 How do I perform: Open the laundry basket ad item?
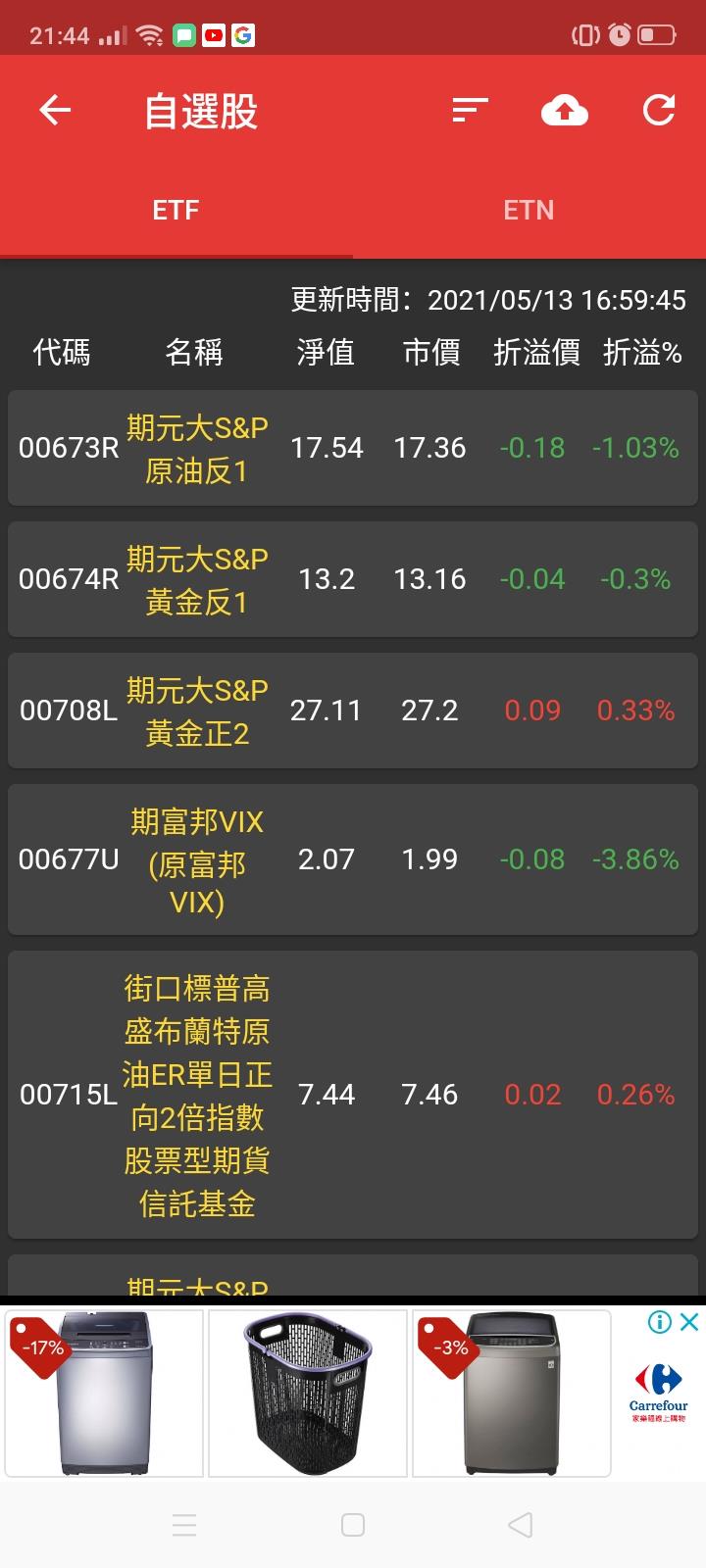308,1393
